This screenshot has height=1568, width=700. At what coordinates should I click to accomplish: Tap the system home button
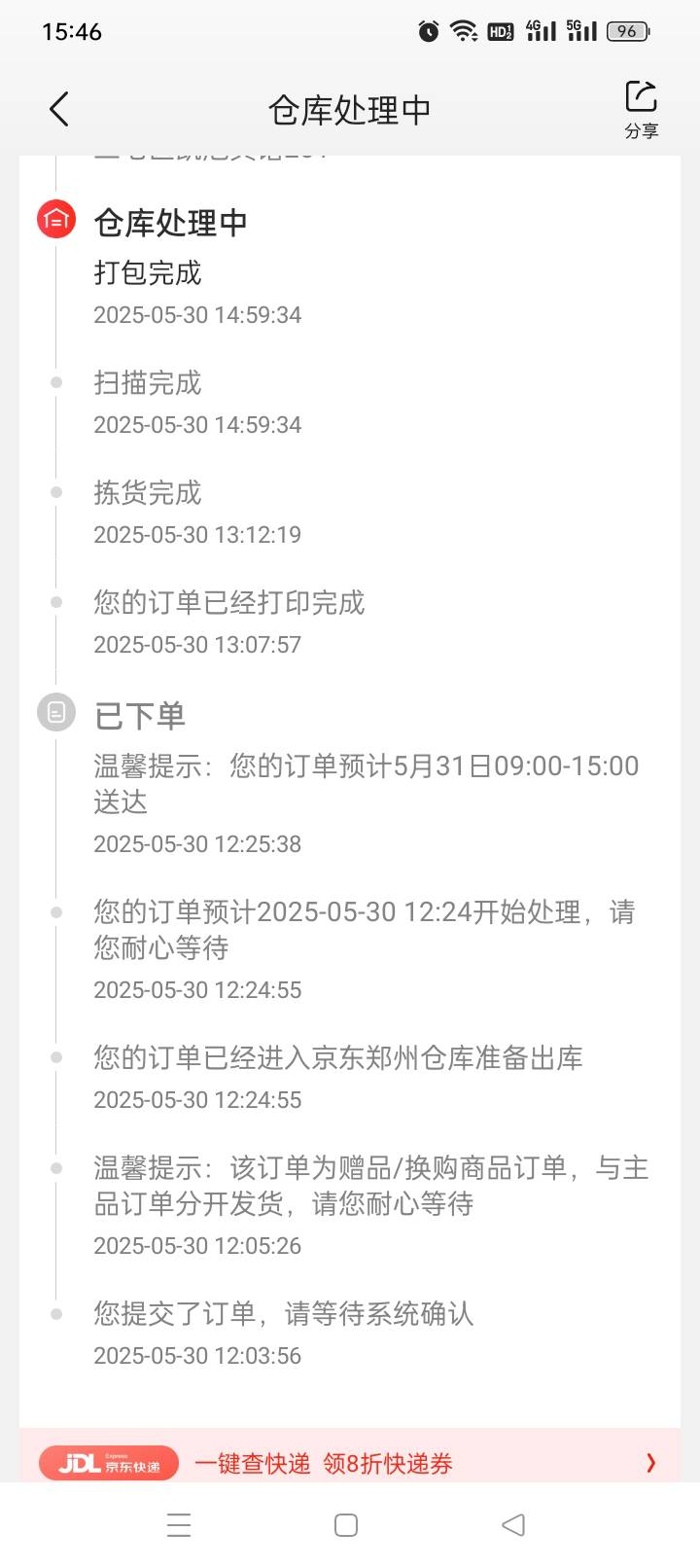346,1525
